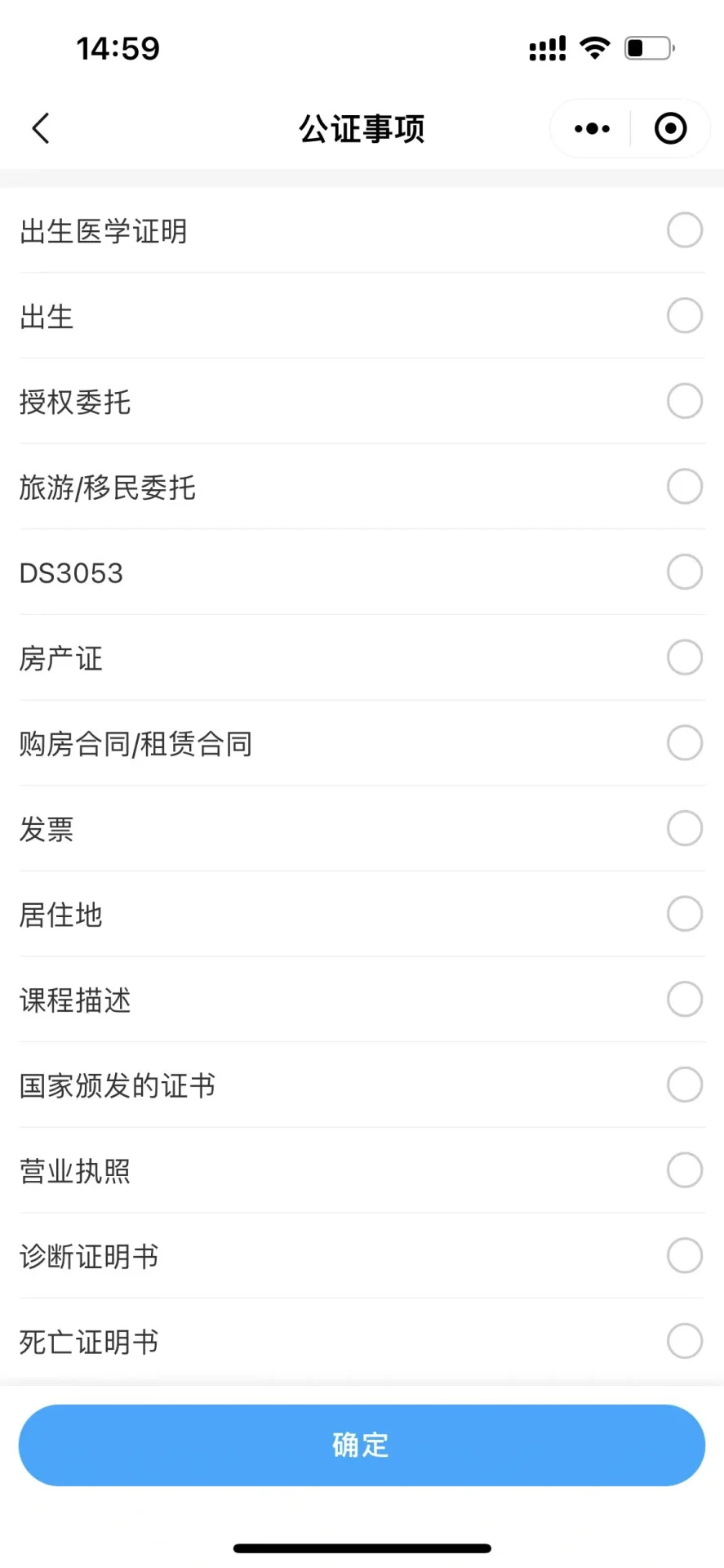Viewport: 724px width, 1568px height.
Task: Select 居住地 option
Action: (x=684, y=914)
